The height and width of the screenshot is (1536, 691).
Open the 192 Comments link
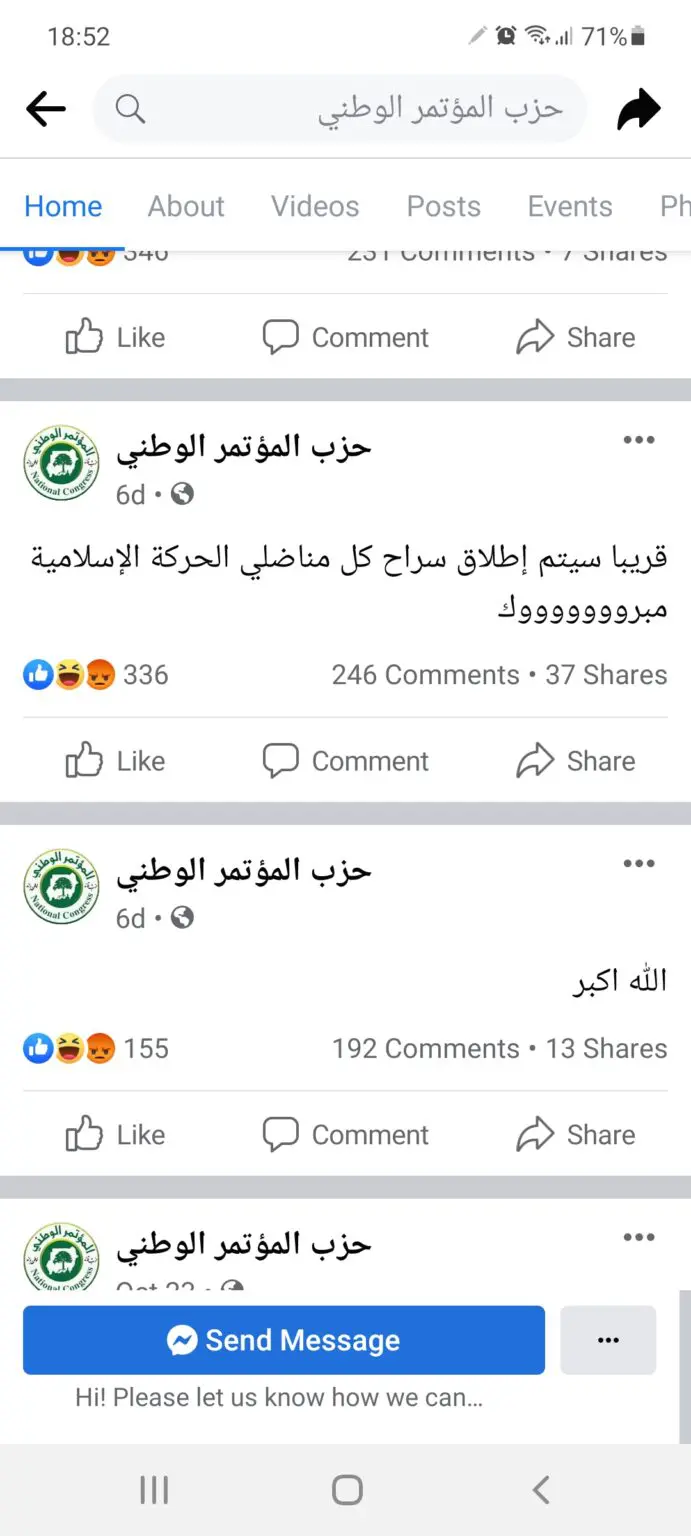(x=426, y=1049)
